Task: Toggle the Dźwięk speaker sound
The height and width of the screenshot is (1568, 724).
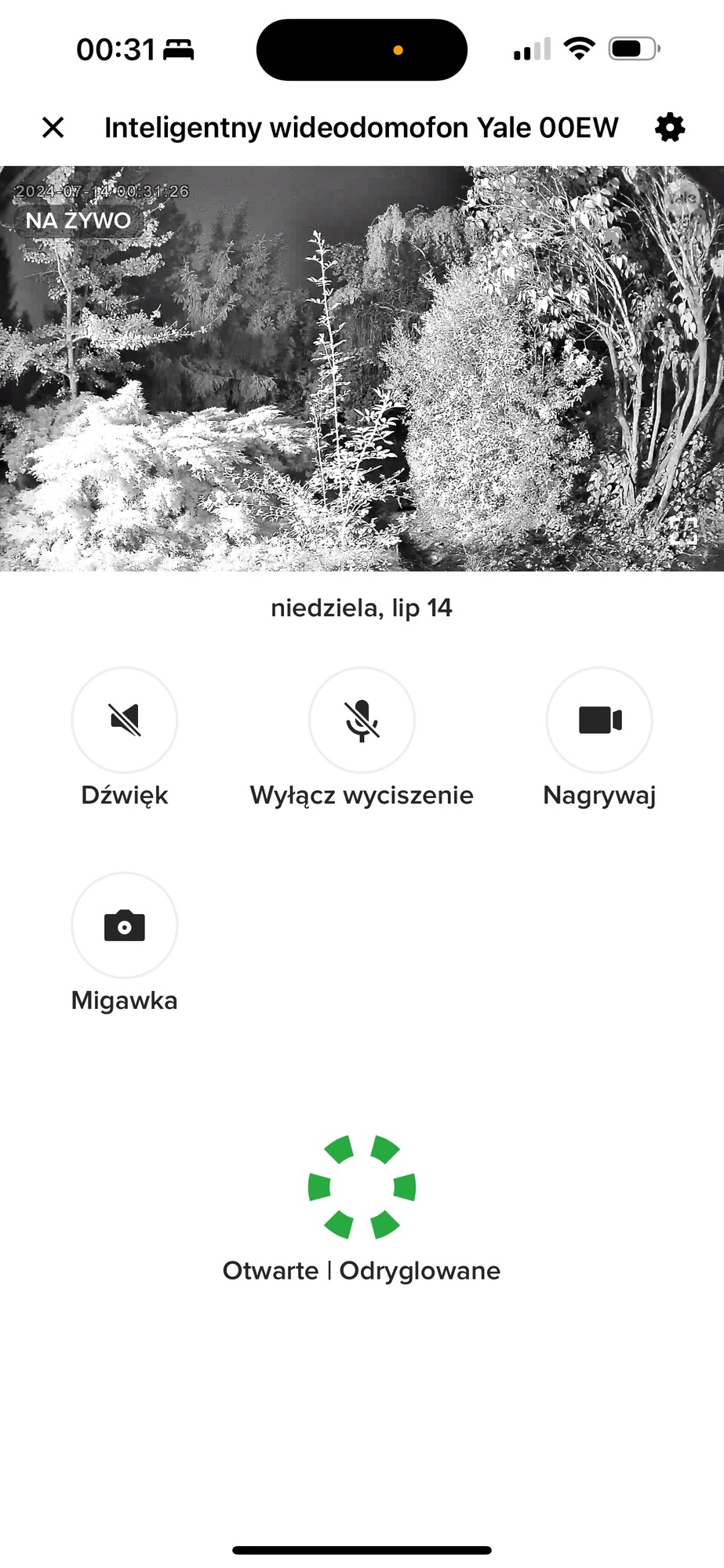Action: [125, 720]
